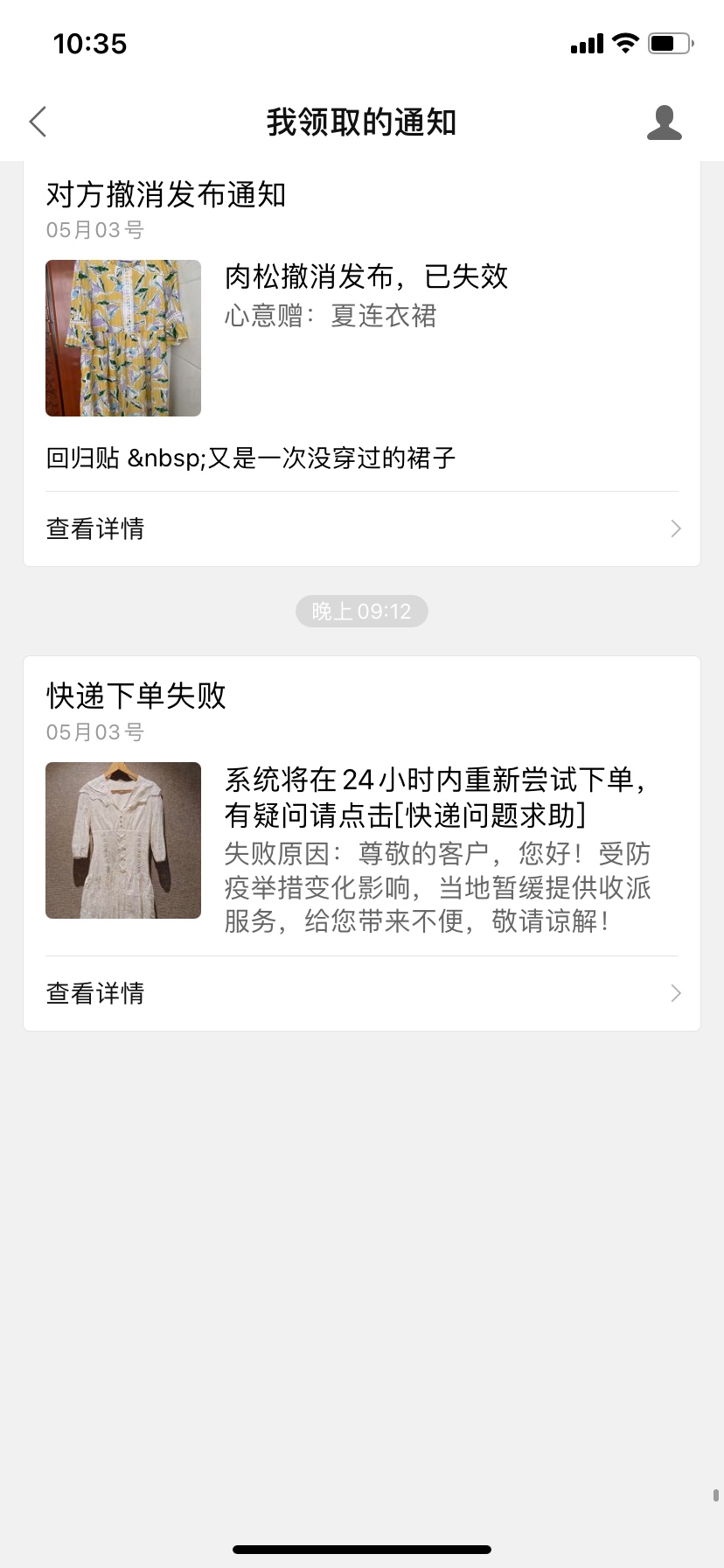Image resolution: width=724 pixels, height=1568 pixels.
Task: Open 查看详情 under 快递下单失败
Action: point(361,993)
